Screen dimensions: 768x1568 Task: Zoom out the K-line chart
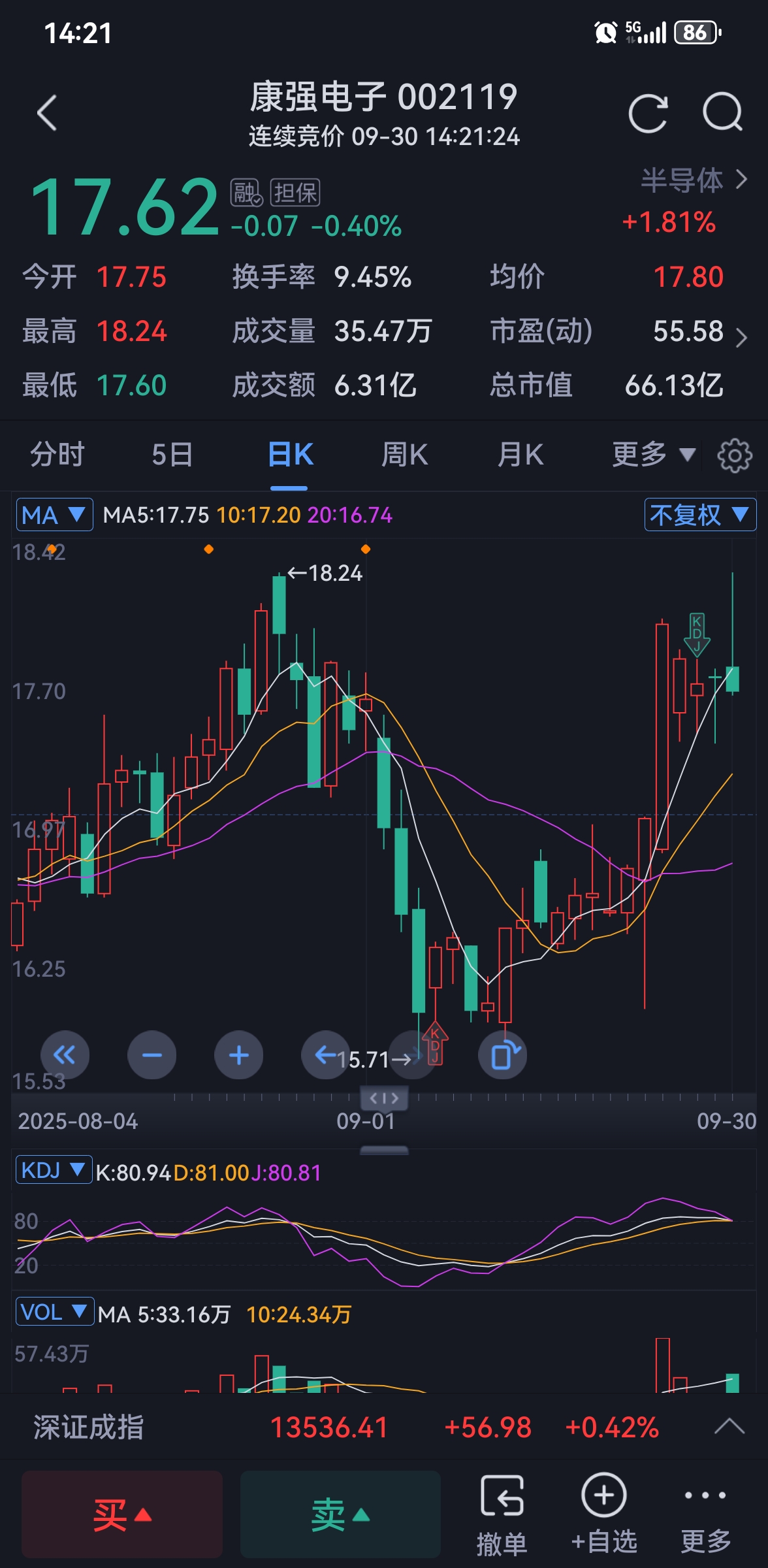152,1055
